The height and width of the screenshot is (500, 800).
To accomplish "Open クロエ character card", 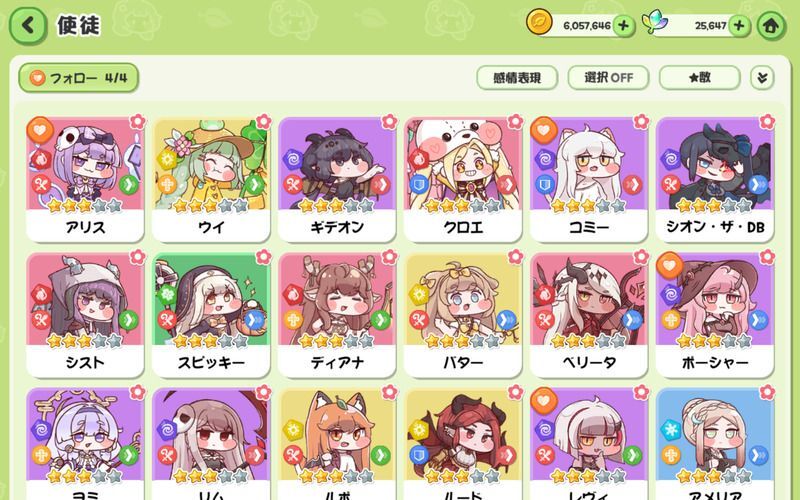I will [x=463, y=178].
